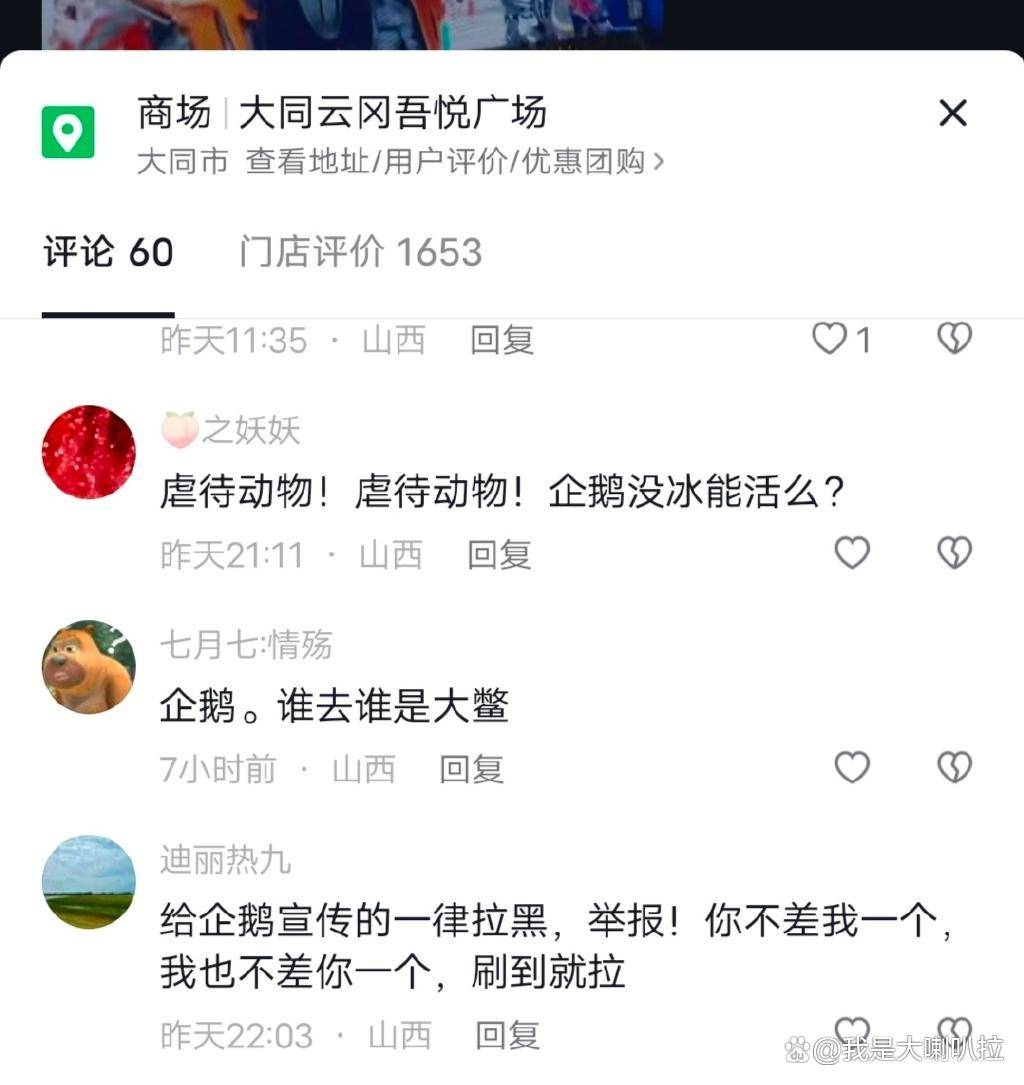
Task: Reply to 之妖妖's comment
Action: click(x=499, y=555)
